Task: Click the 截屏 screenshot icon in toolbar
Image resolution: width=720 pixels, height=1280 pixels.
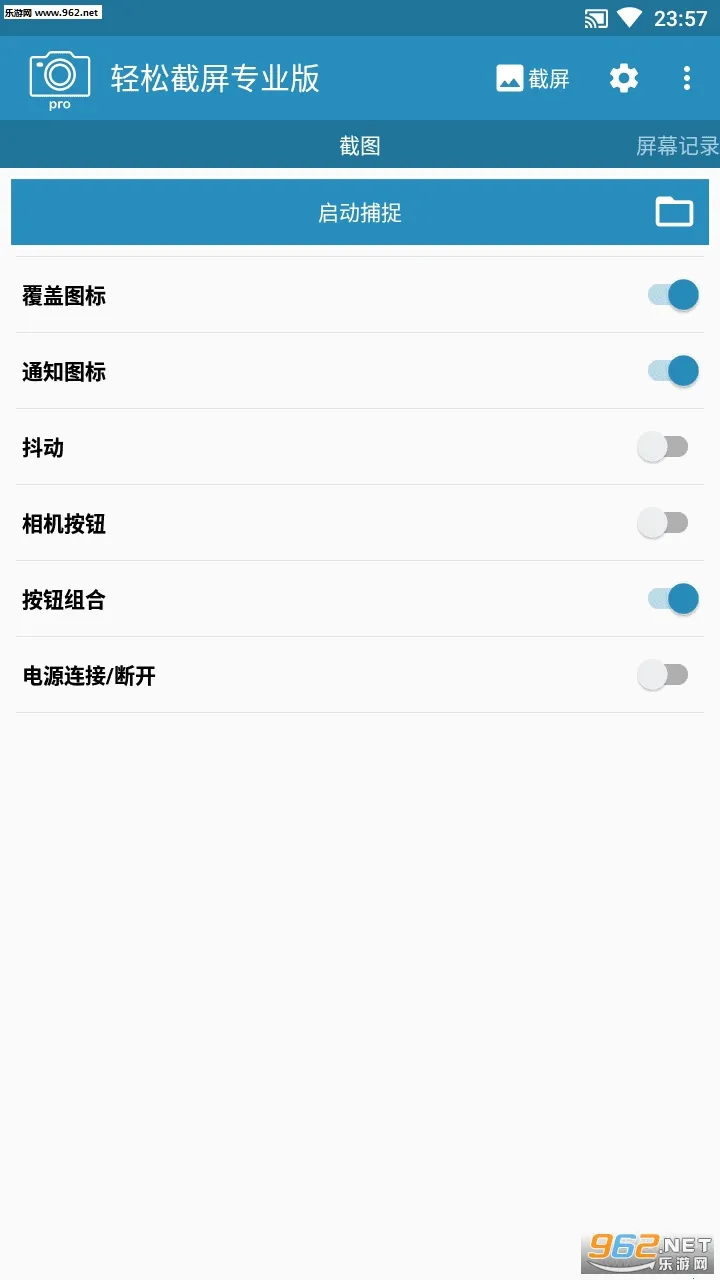Action: pos(532,77)
